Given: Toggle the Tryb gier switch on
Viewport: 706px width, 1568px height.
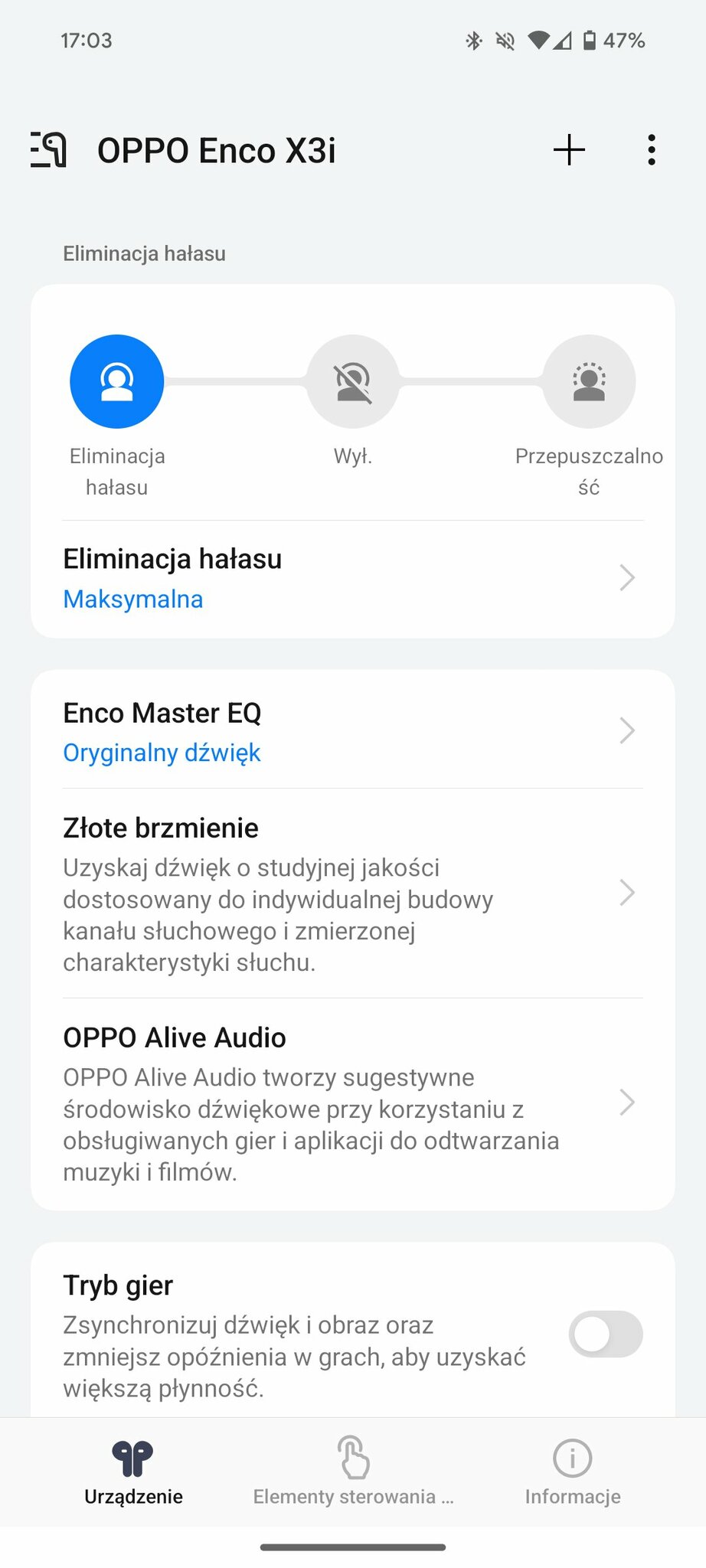Looking at the screenshot, I should coord(606,1334).
